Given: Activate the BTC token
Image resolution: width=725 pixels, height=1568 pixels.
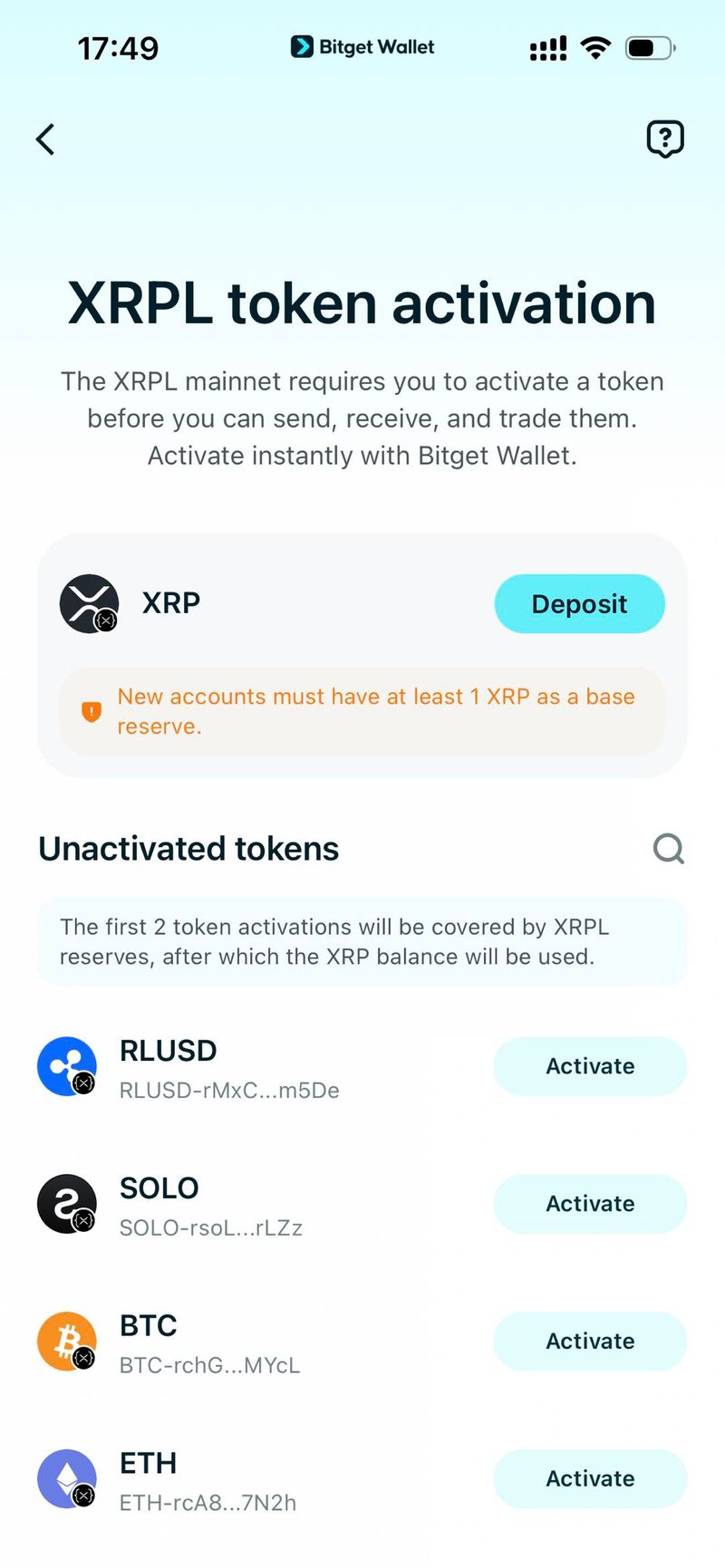Looking at the screenshot, I should [590, 1342].
